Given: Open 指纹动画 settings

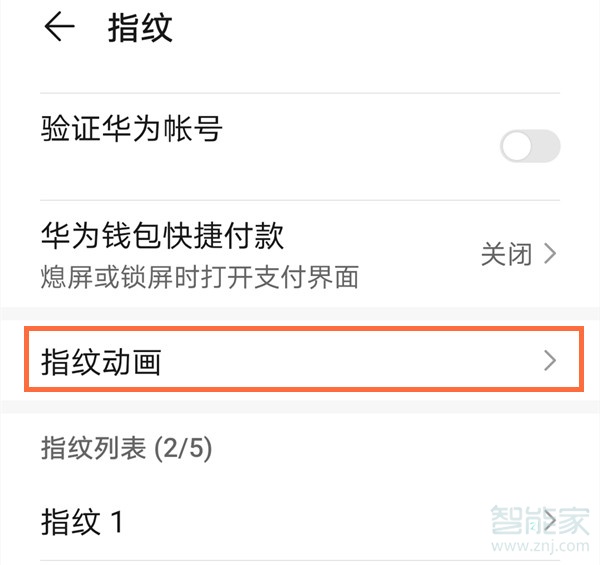Looking at the screenshot, I should click(x=300, y=361).
